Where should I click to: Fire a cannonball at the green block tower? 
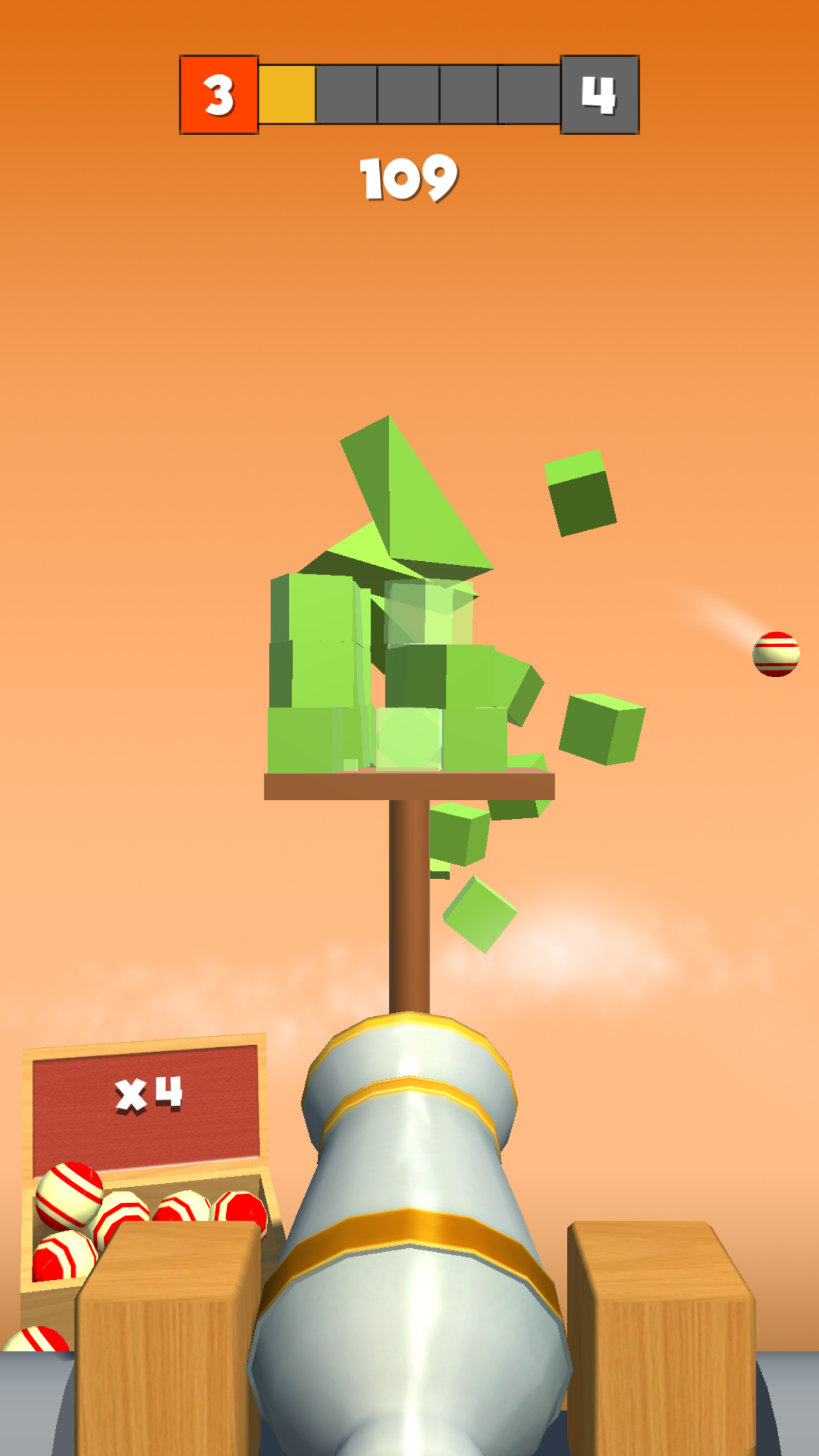click(389, 679)
